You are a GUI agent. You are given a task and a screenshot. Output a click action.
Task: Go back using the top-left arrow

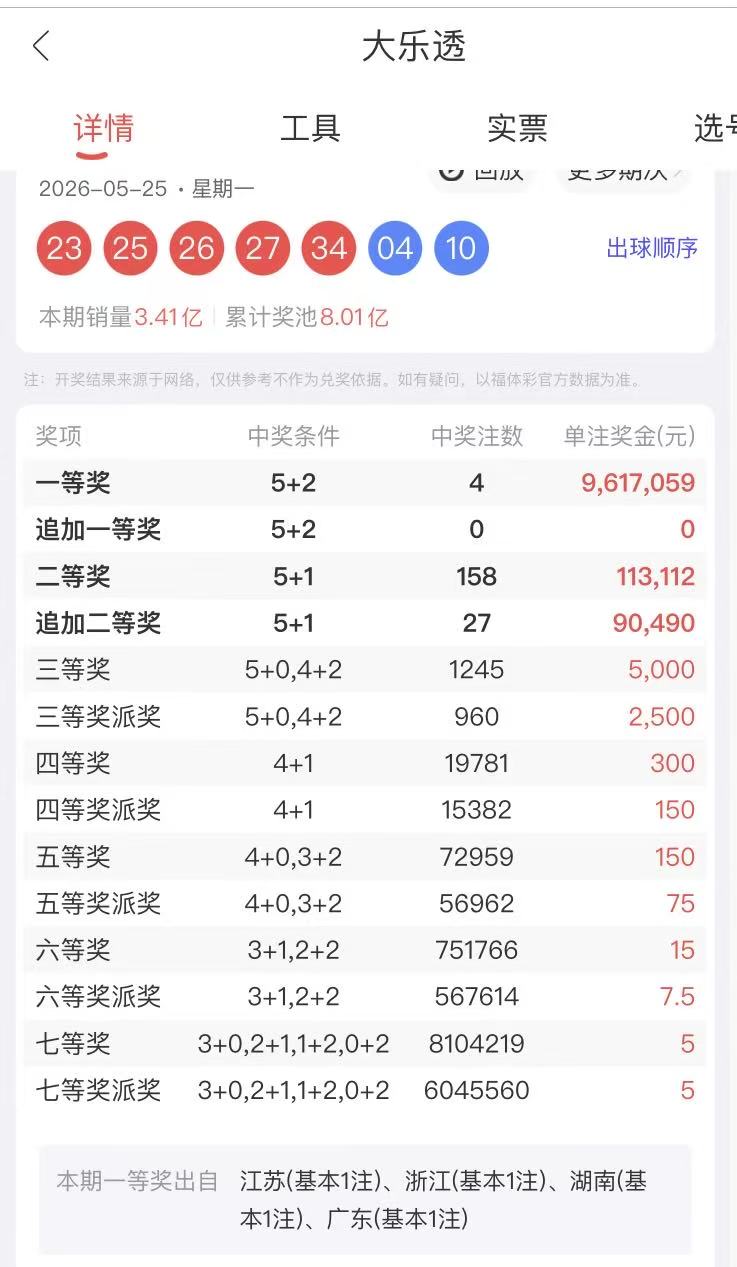[41, 46]
